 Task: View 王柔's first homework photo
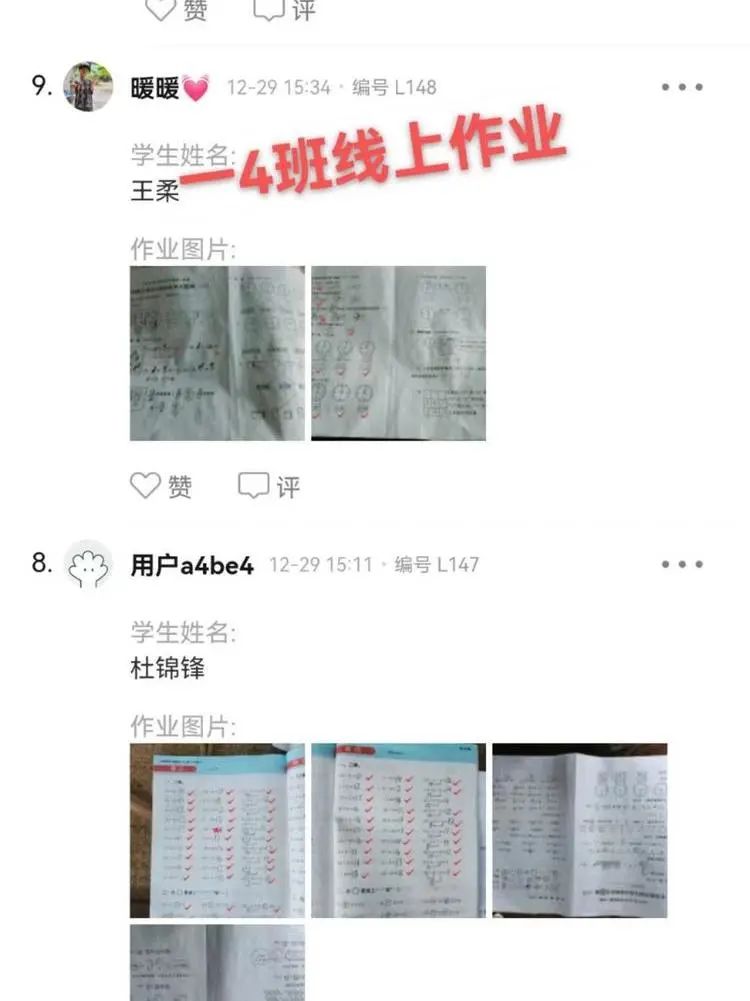point(217,353)
